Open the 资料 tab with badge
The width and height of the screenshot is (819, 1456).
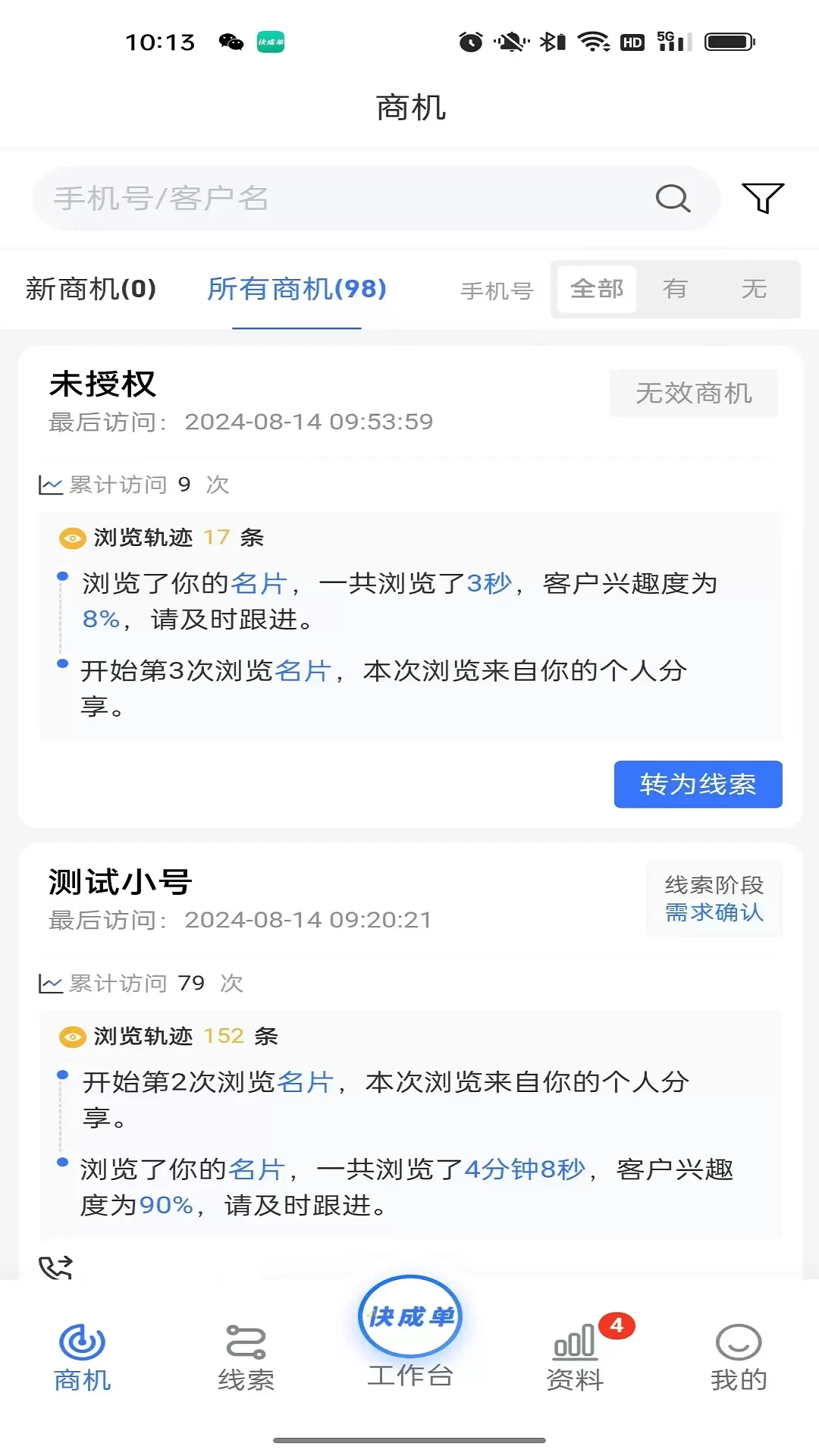point(575,1357)
